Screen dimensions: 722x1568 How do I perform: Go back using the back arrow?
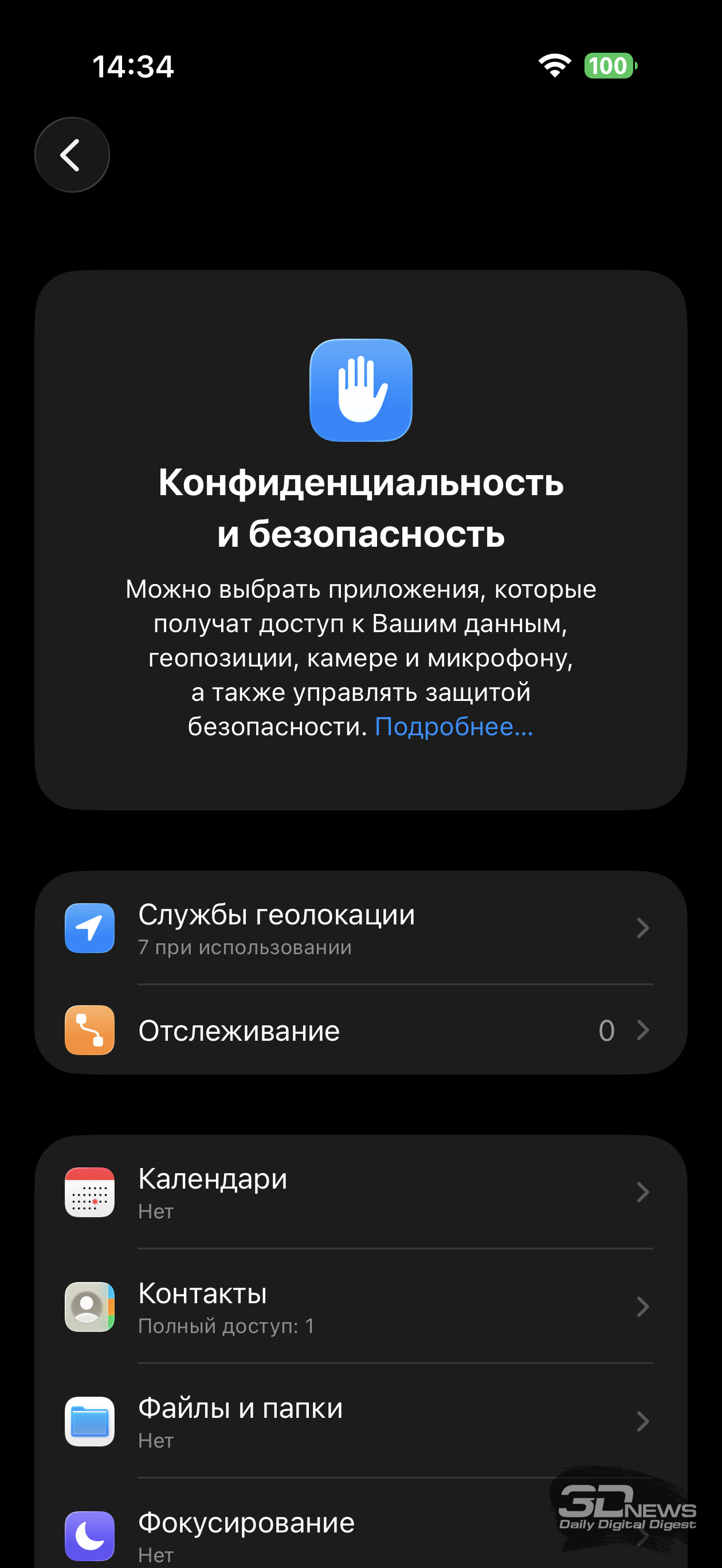click(72, 155)
